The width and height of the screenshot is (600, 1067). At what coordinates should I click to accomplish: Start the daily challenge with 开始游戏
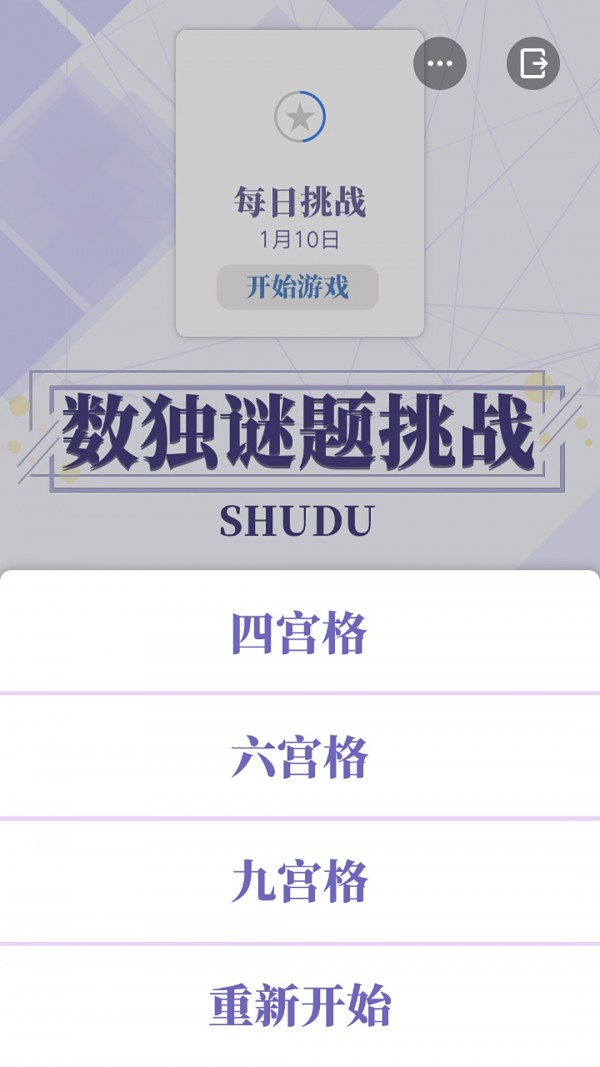pyautogui.click(x=297, y=288)
